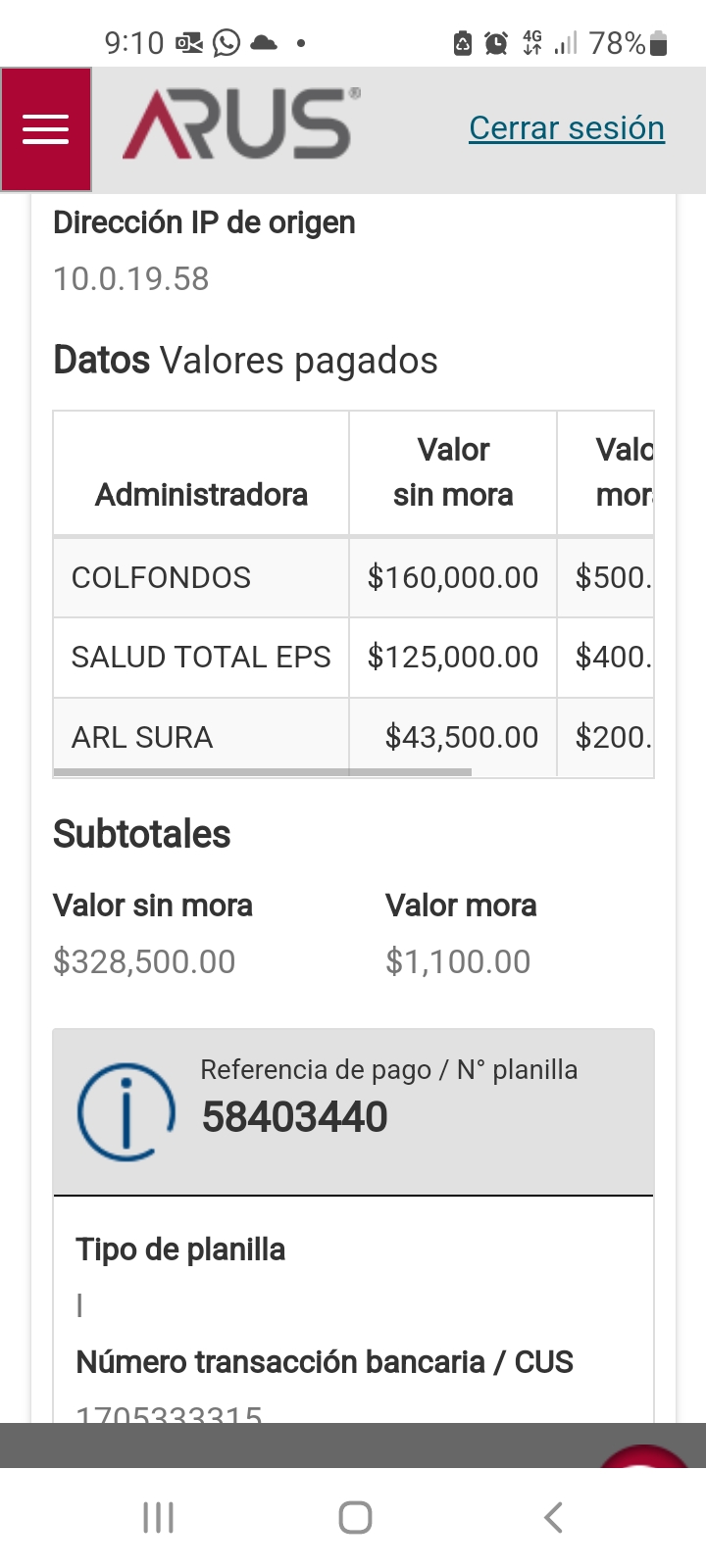The width and height of the screenshot is (706, 1568).
Task: Go back using the system back button
Action: [553, 1517]
